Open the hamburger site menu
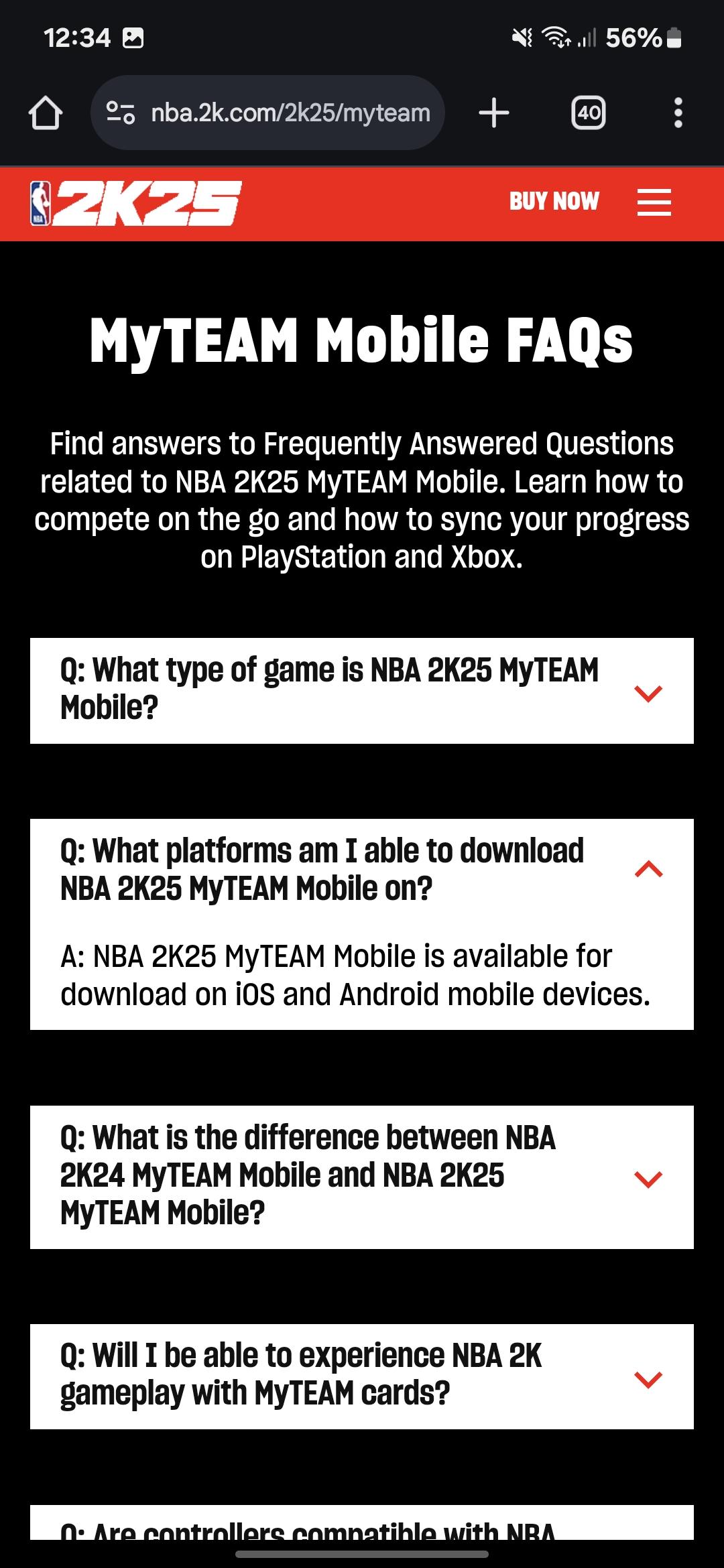The height and width of the screenshot is (1568, 724). [x=654, y=202]
